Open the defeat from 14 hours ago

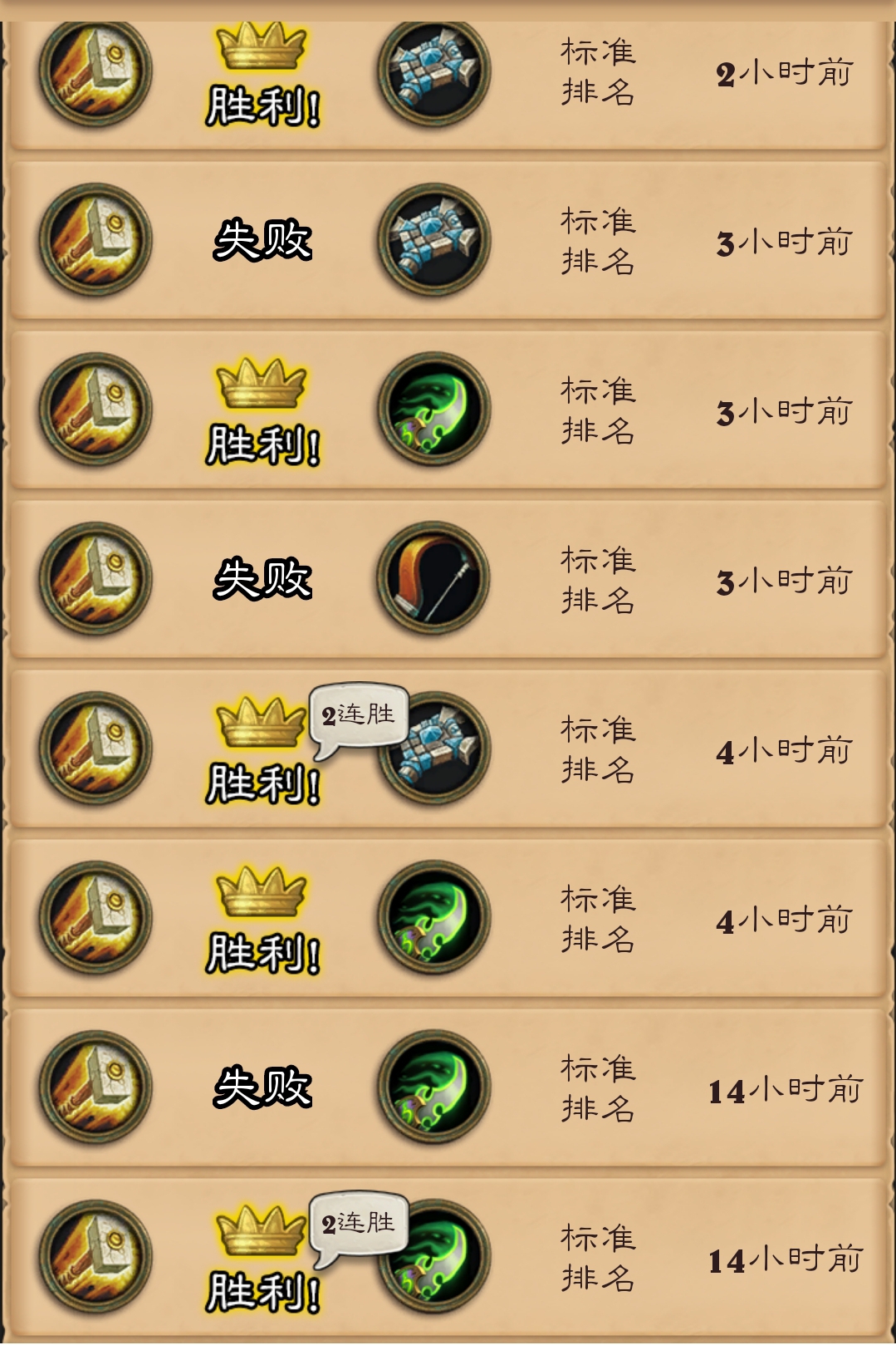(448, 1088)
